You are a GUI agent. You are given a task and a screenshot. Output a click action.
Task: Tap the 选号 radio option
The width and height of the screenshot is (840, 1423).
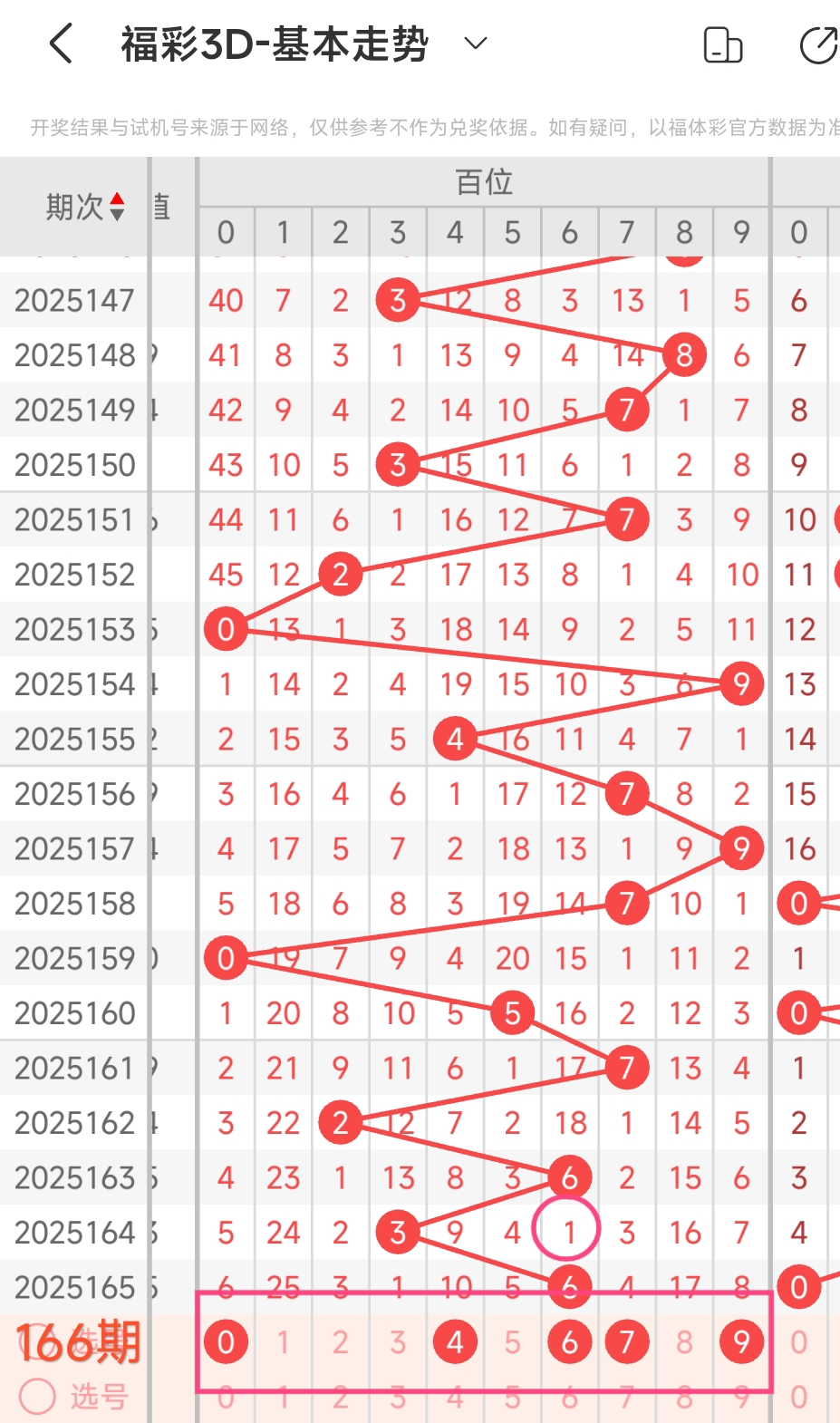point(73,1396)
